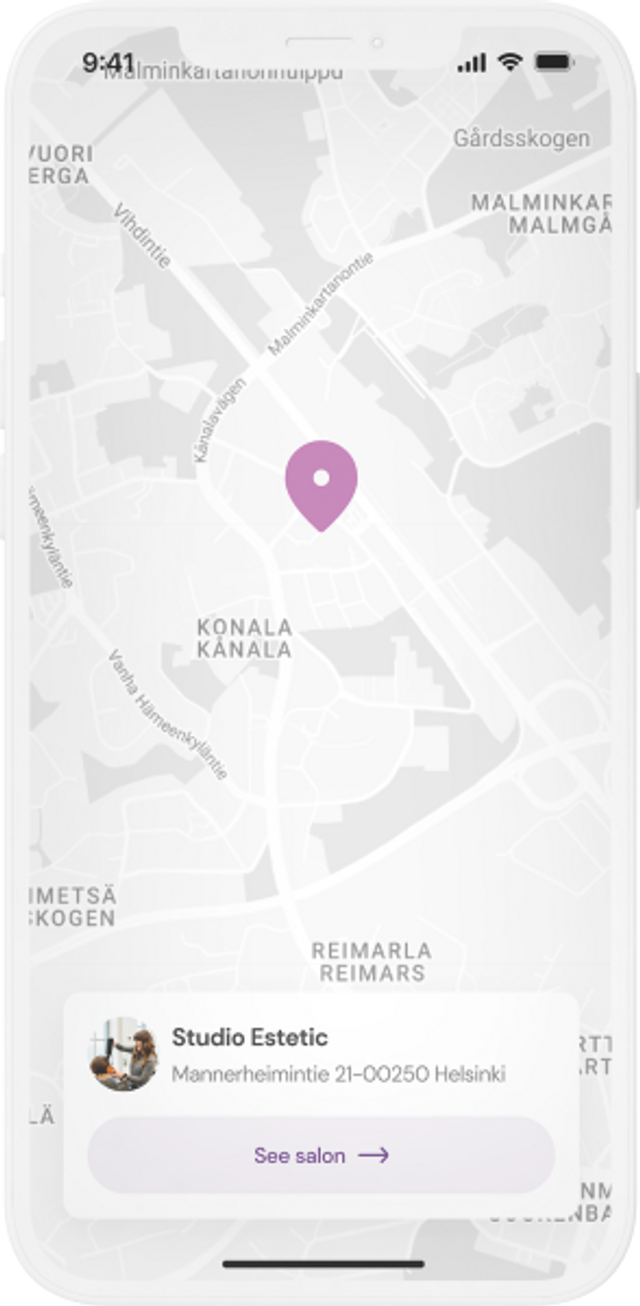Select the purple location pin on map
The width and height of the screenshot is (640, 1306).
click(x=321, y=482)
